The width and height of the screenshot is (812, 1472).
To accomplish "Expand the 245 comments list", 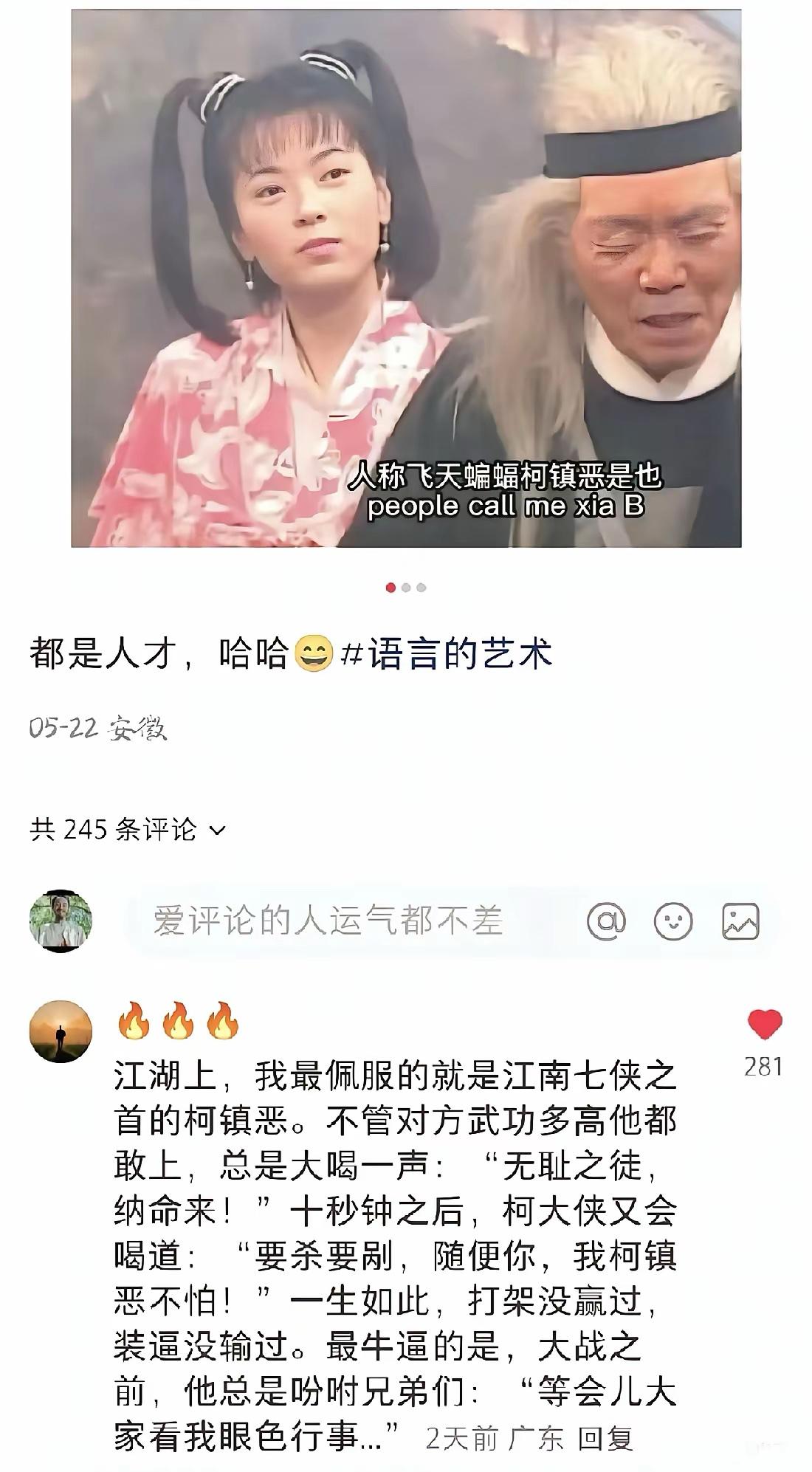I will [x=125, y=830].
